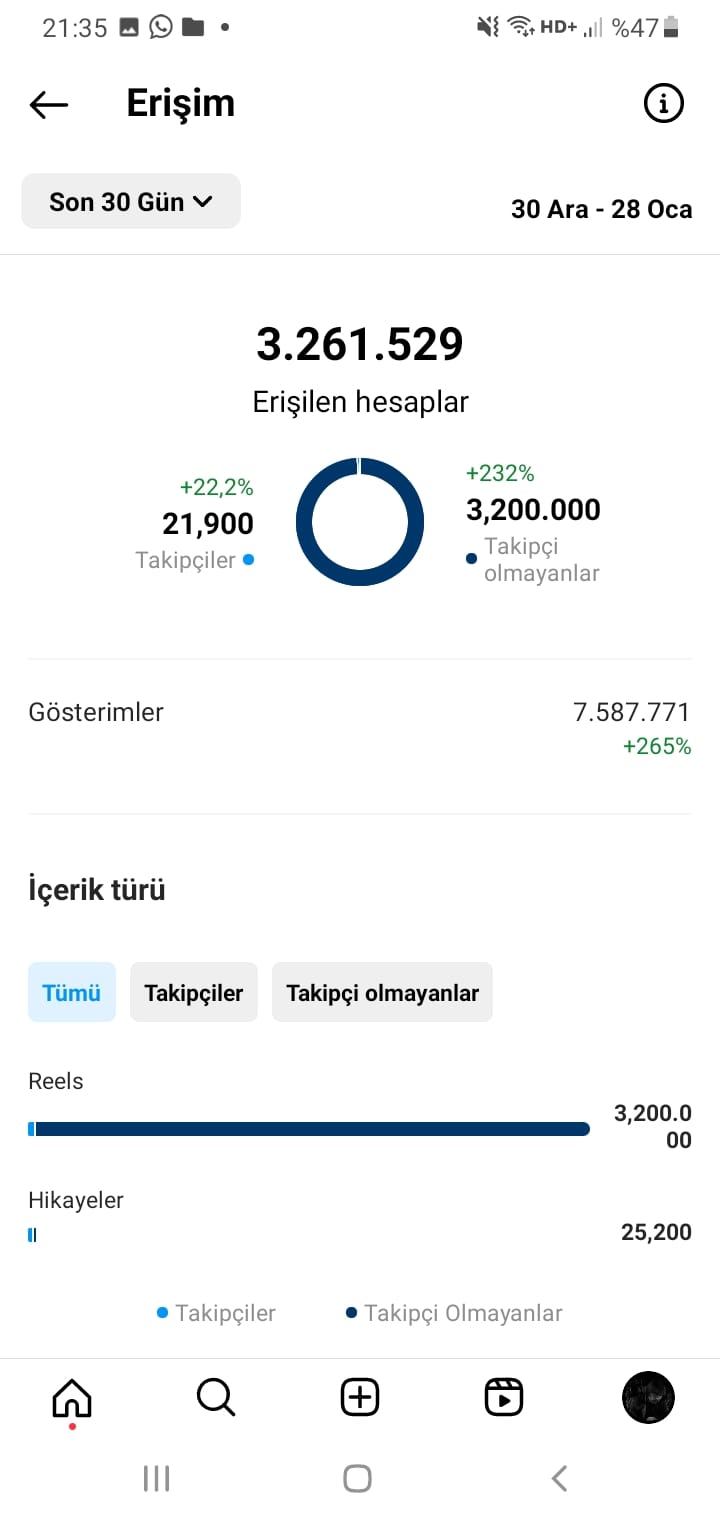Open the profile avatar tab
Screen dimensions: 720x1520
[648, 1397]
